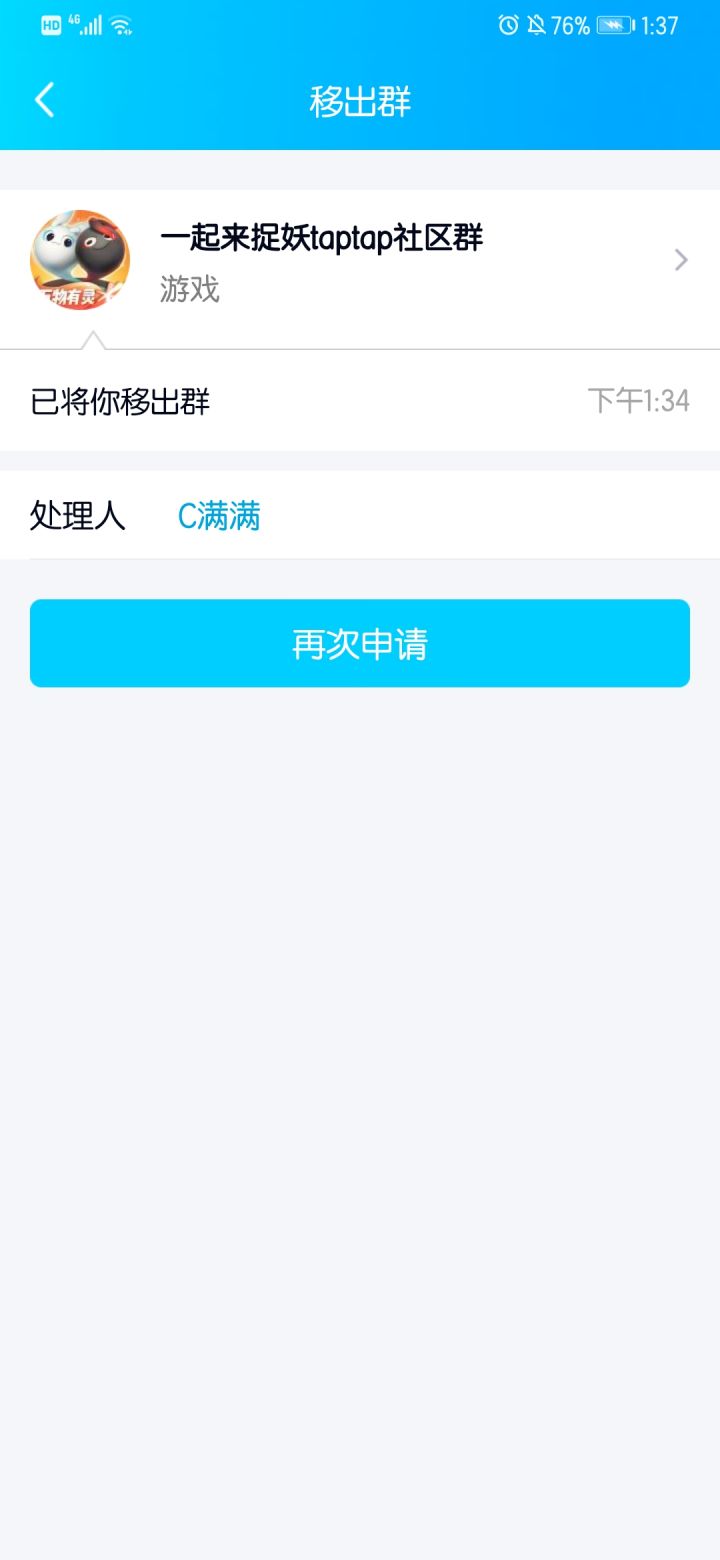Expand group details via the right chevron

pyautogui.click(x=681, y=260)
